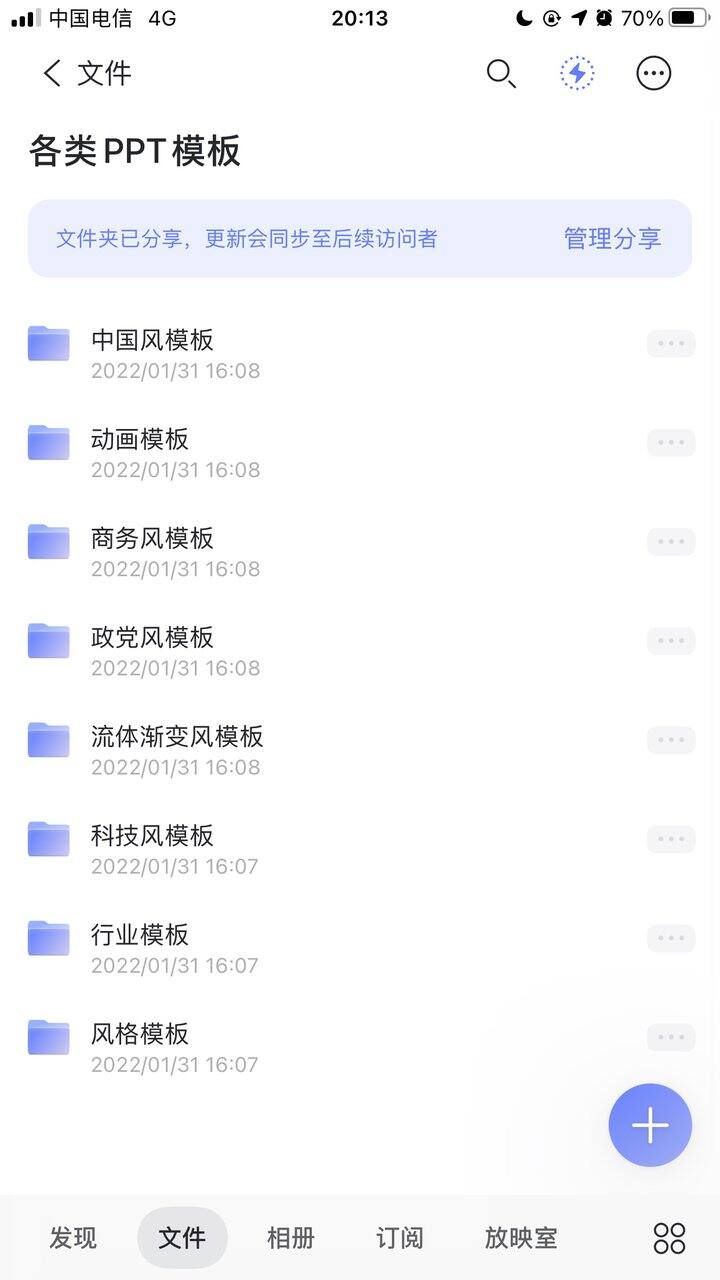
Task: Switch to the 订阅 tab
Action: (x=400, y=1238)
